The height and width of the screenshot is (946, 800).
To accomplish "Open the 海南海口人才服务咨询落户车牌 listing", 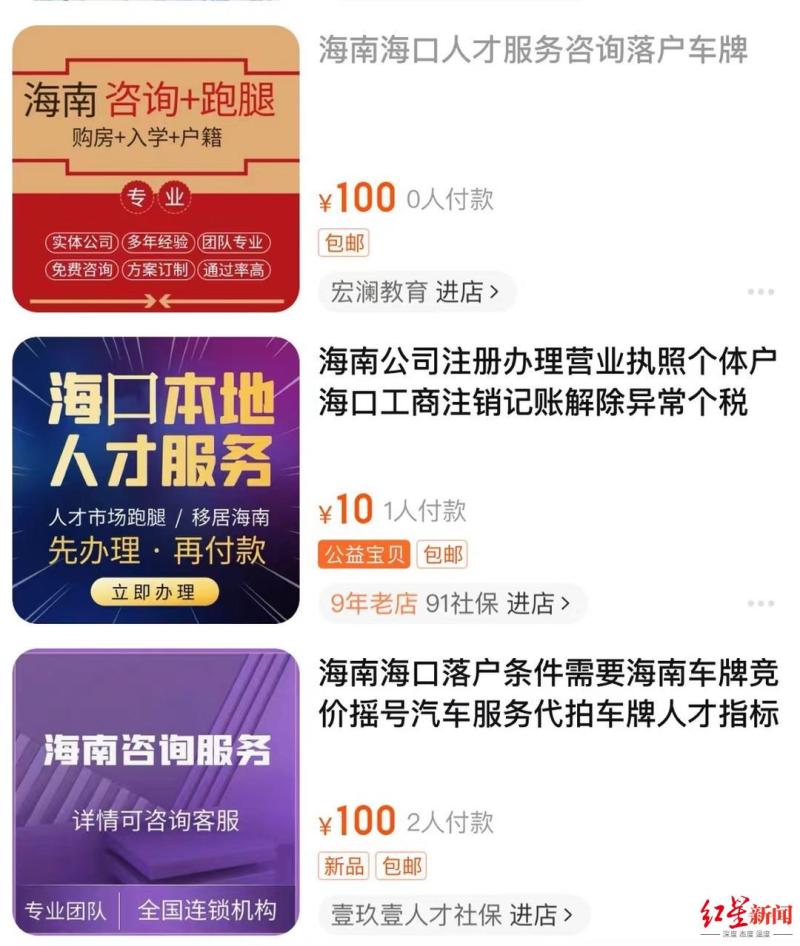I will click(x=533, y=50).
